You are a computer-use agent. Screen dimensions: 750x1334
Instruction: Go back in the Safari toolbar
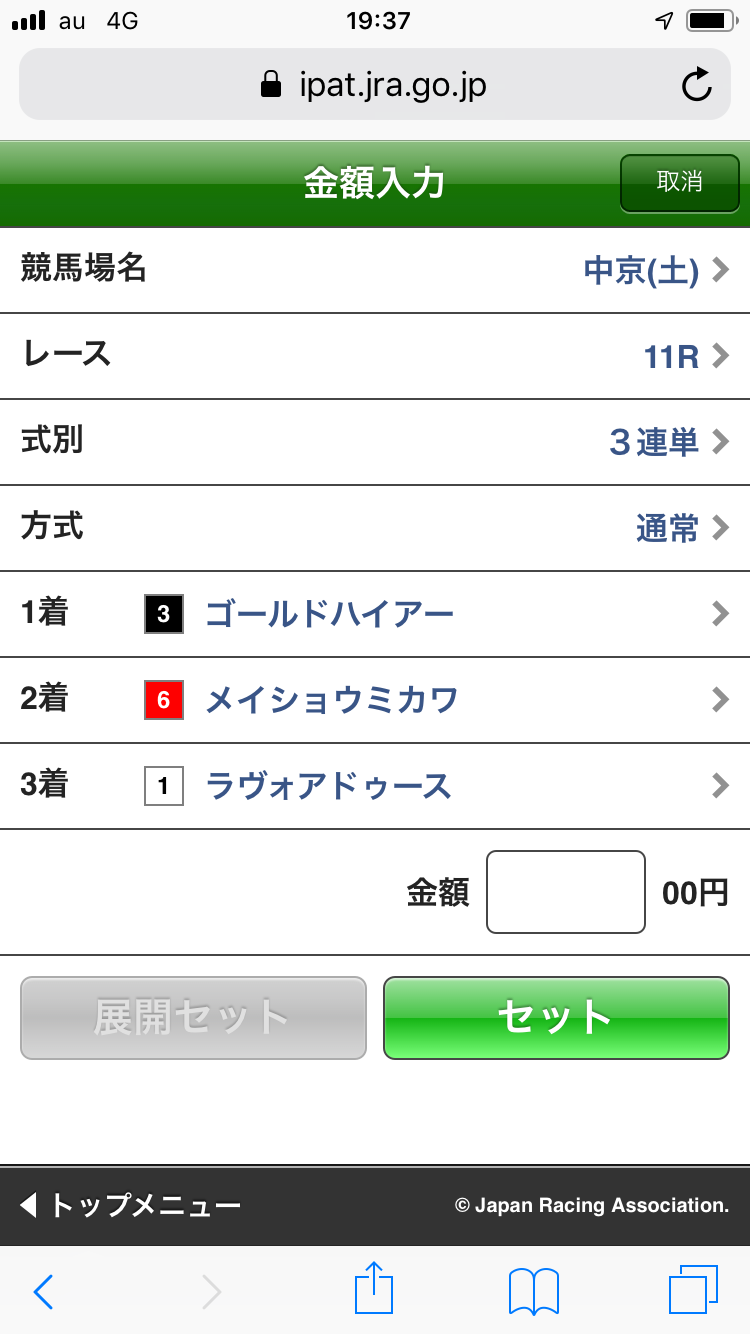point(44,1291)
